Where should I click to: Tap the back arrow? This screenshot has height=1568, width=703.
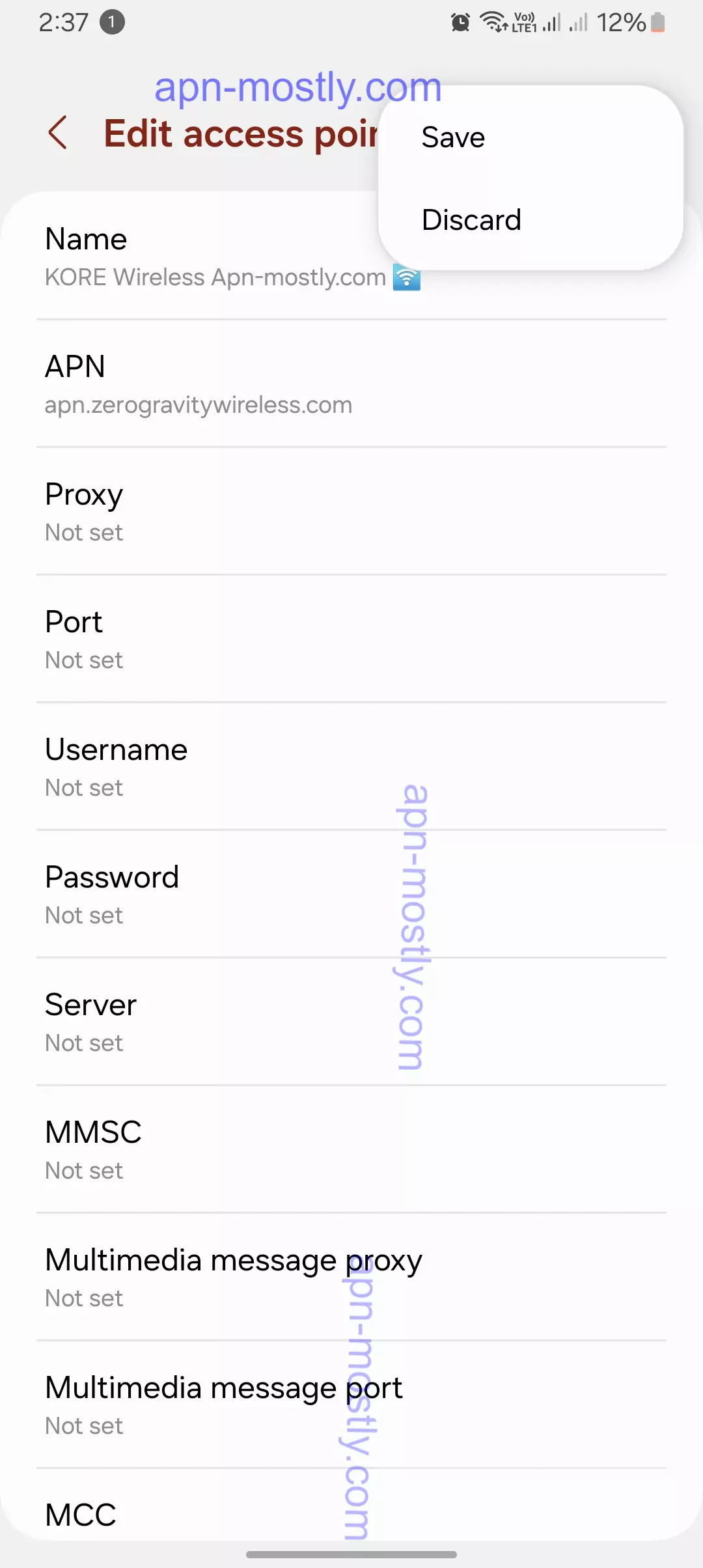(x=58, y=133)
